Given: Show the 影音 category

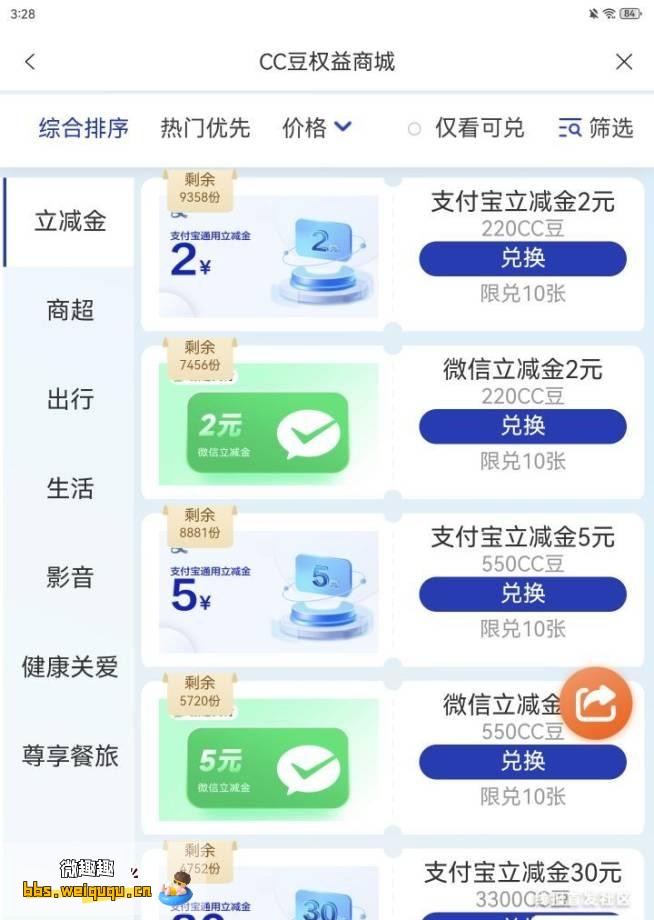Looking at the screenshot, I should pyautogui.click(x=70, y=577).
